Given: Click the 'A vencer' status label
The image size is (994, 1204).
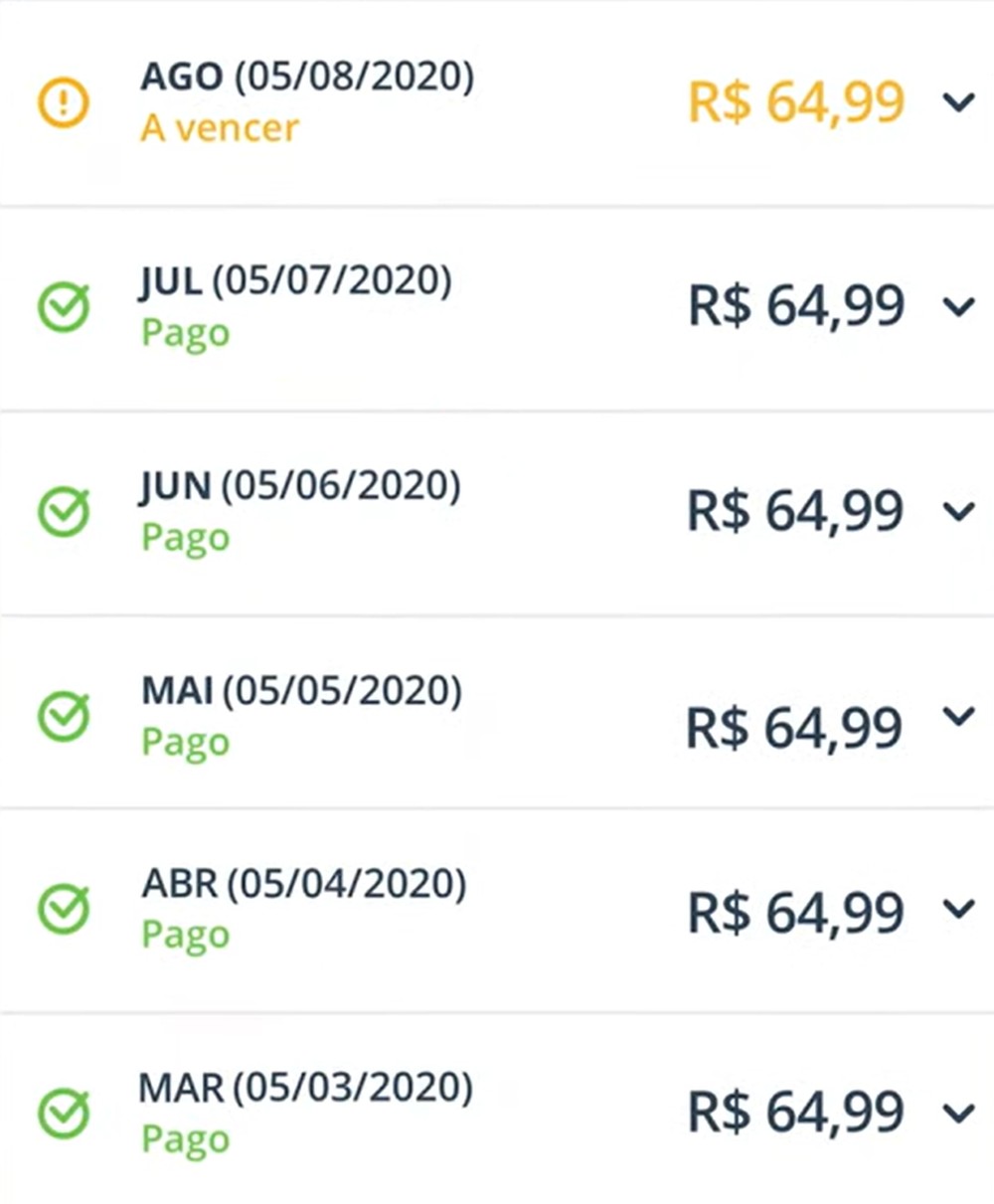Looking at the screenshot, I should (x=219, y=127).
